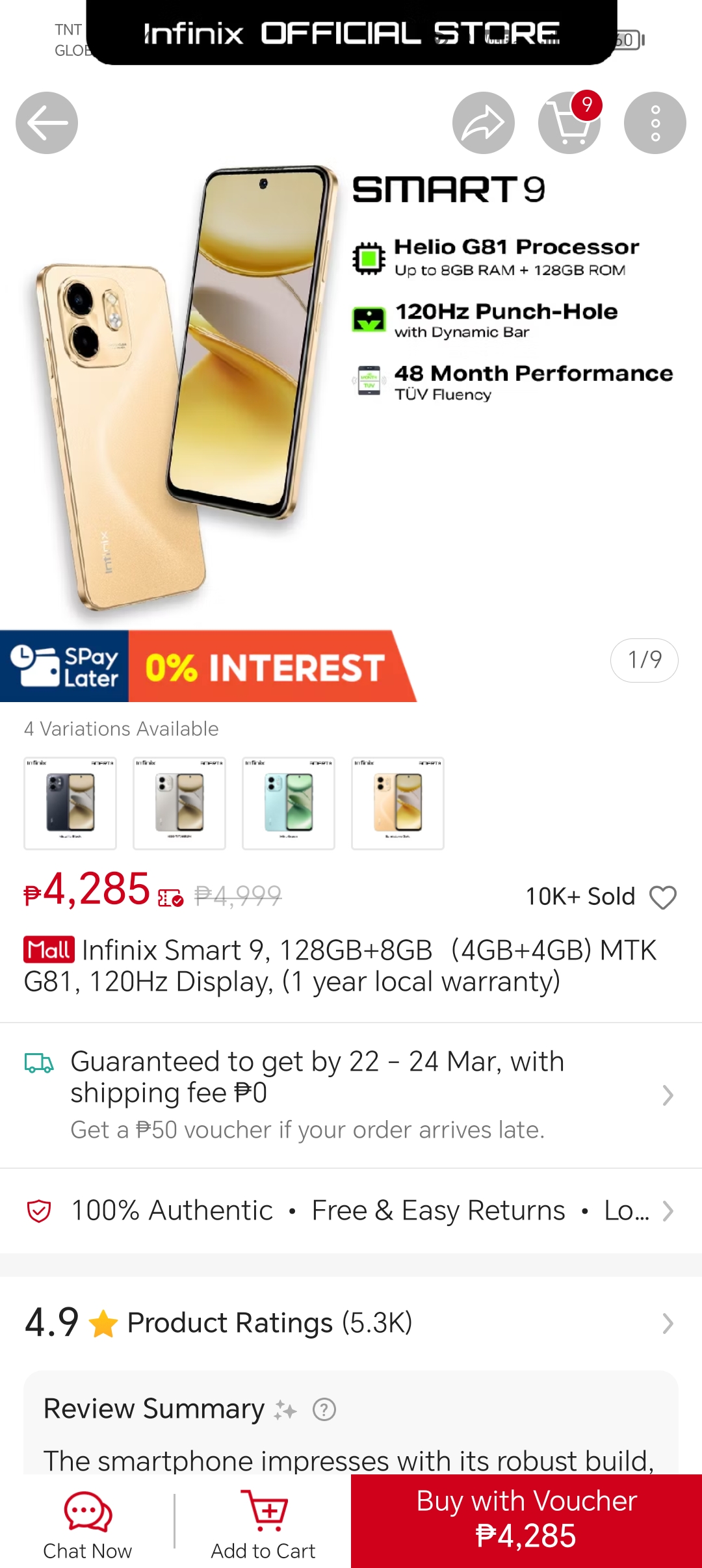Viewport: 702px width, 1568px height.
Task: Go back using the arrow icon
Action: 47,123
